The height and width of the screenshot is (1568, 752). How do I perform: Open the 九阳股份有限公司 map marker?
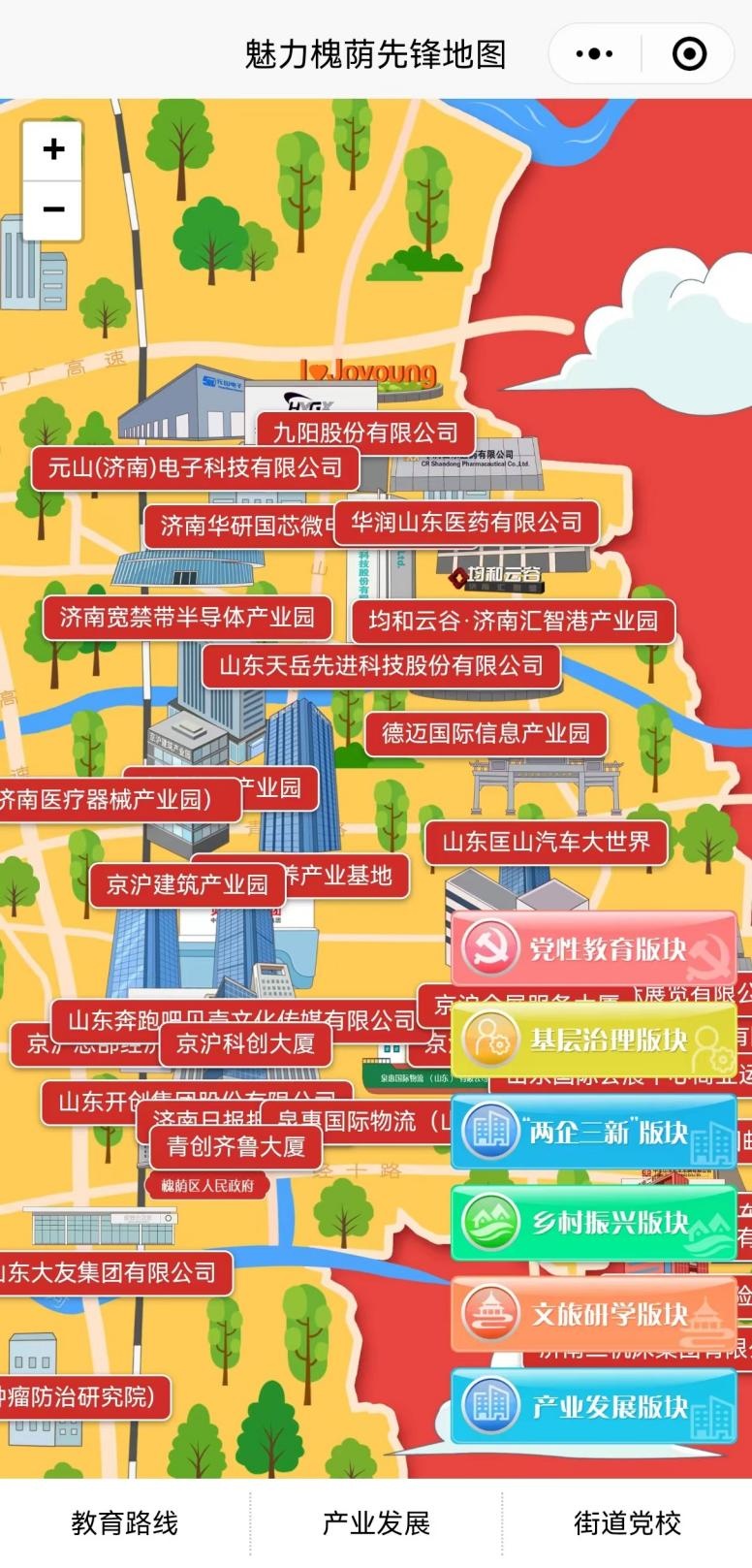pyautogui.click(x=365, y=432)
